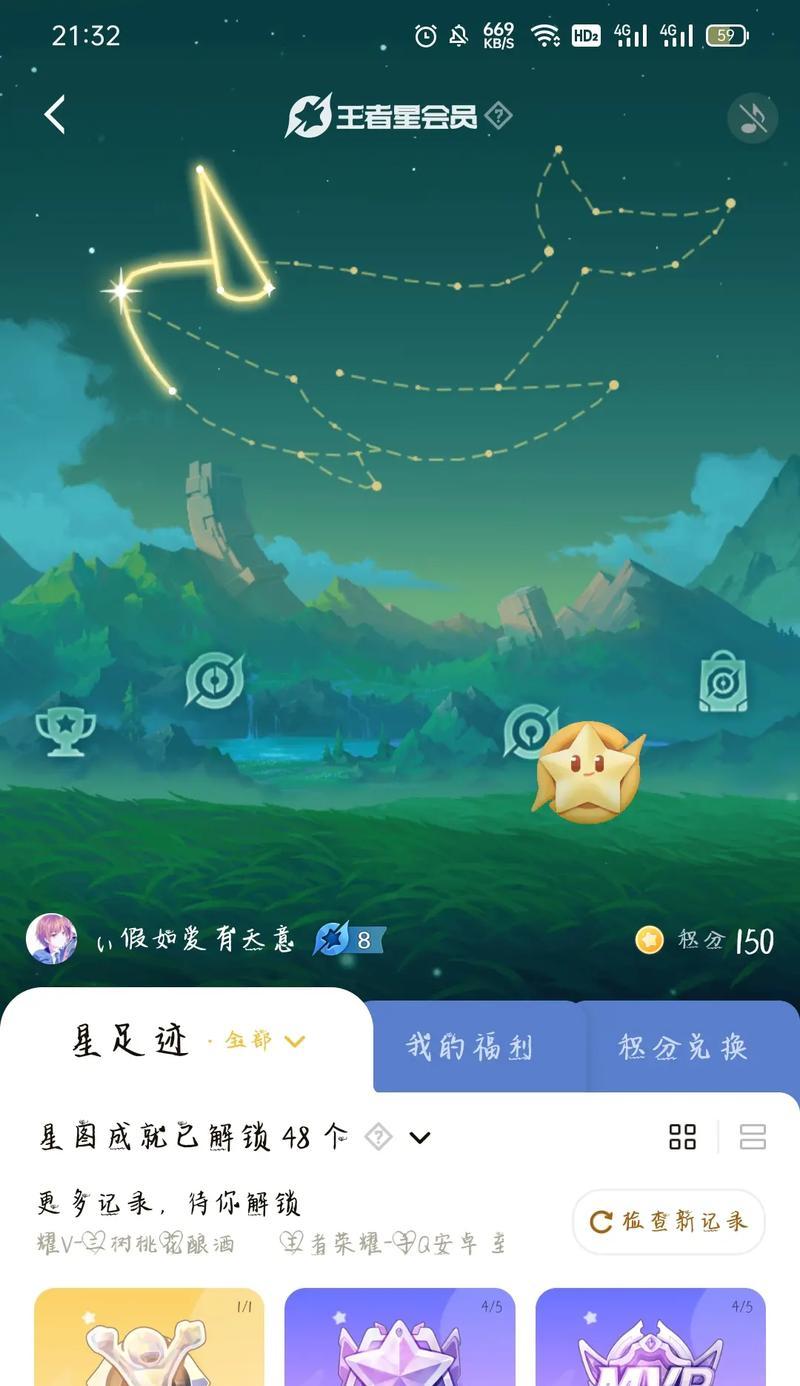This screenshot has width=800, height=1386.
Task: Open the trophy icon on the landscape
Action: coord(65,731)
